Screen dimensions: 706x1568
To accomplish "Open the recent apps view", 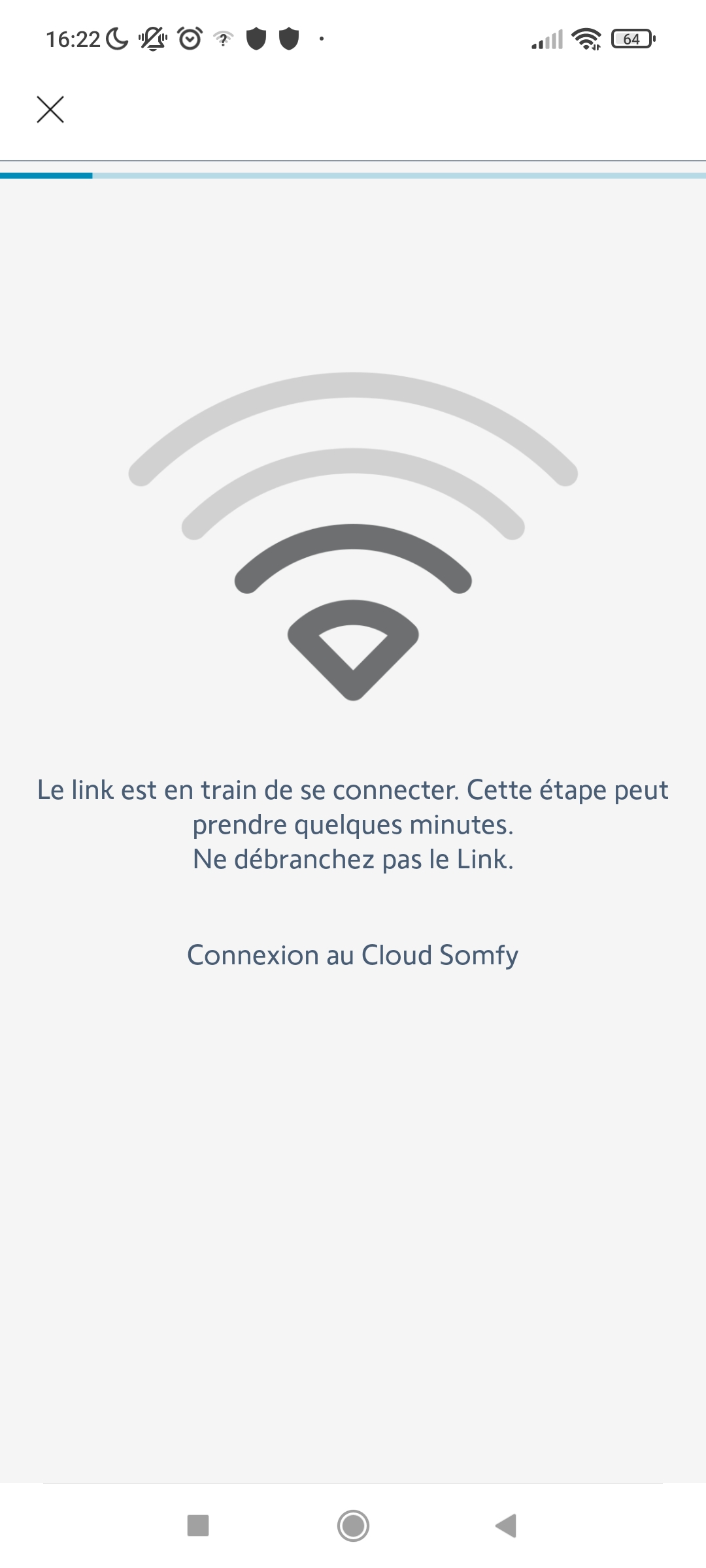I will pos(198,1526).
